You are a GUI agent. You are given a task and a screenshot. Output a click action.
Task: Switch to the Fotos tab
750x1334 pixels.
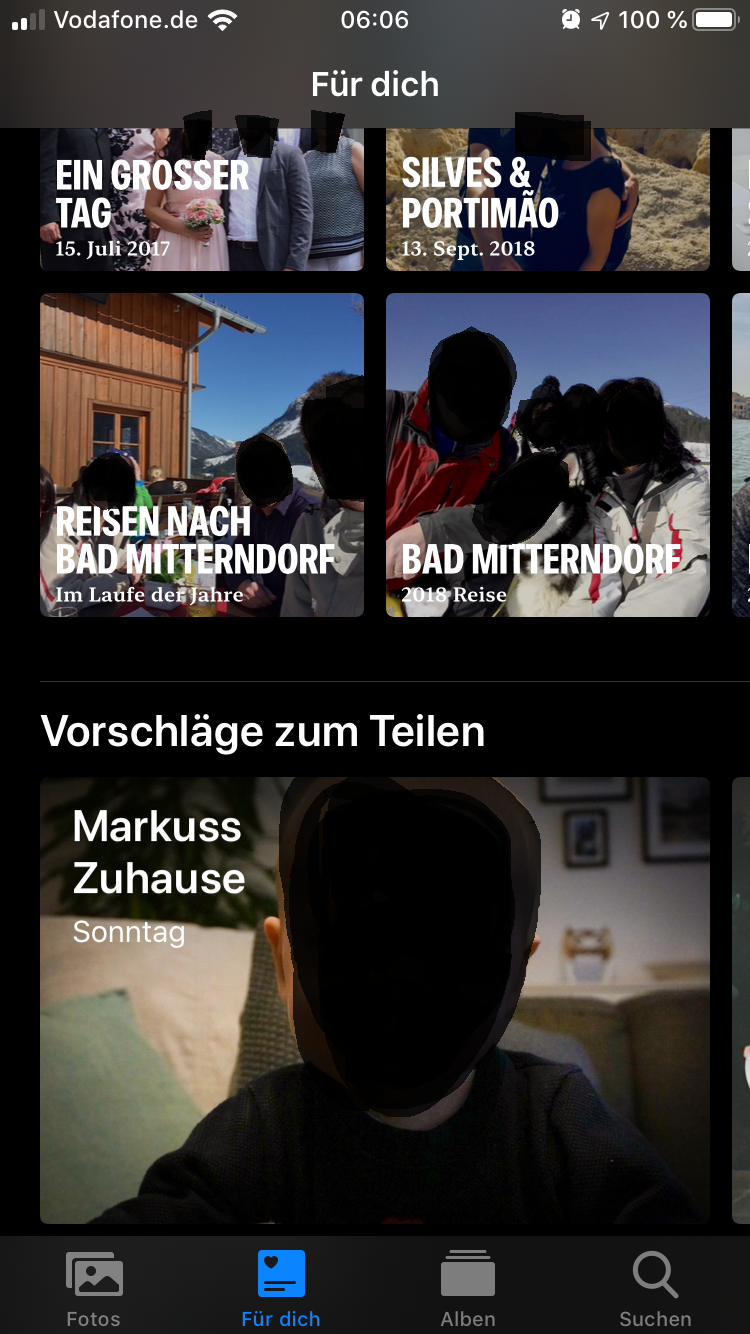[x=93, y=1288]
